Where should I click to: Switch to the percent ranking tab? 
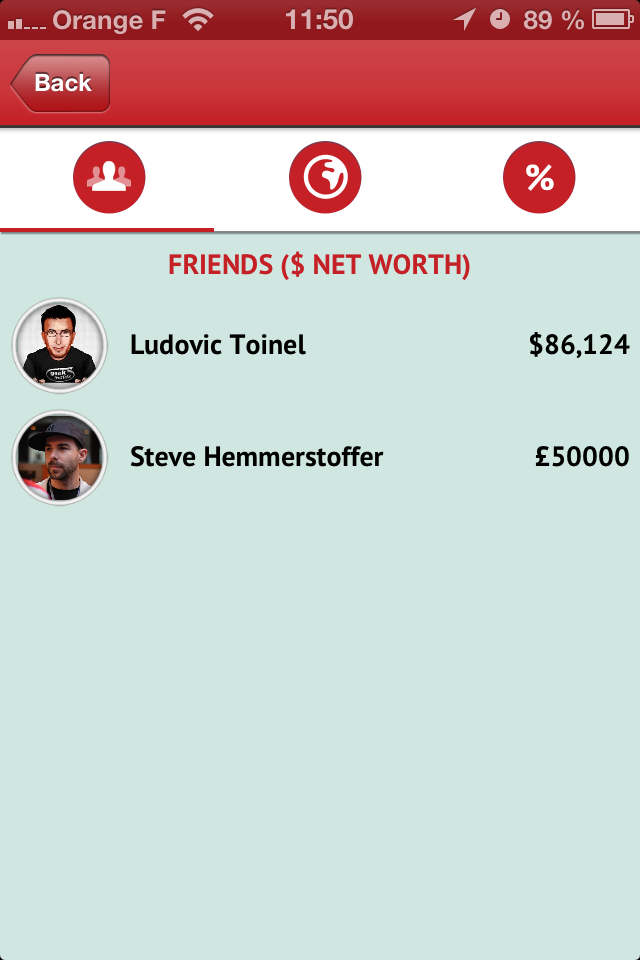tap(539, 178)
